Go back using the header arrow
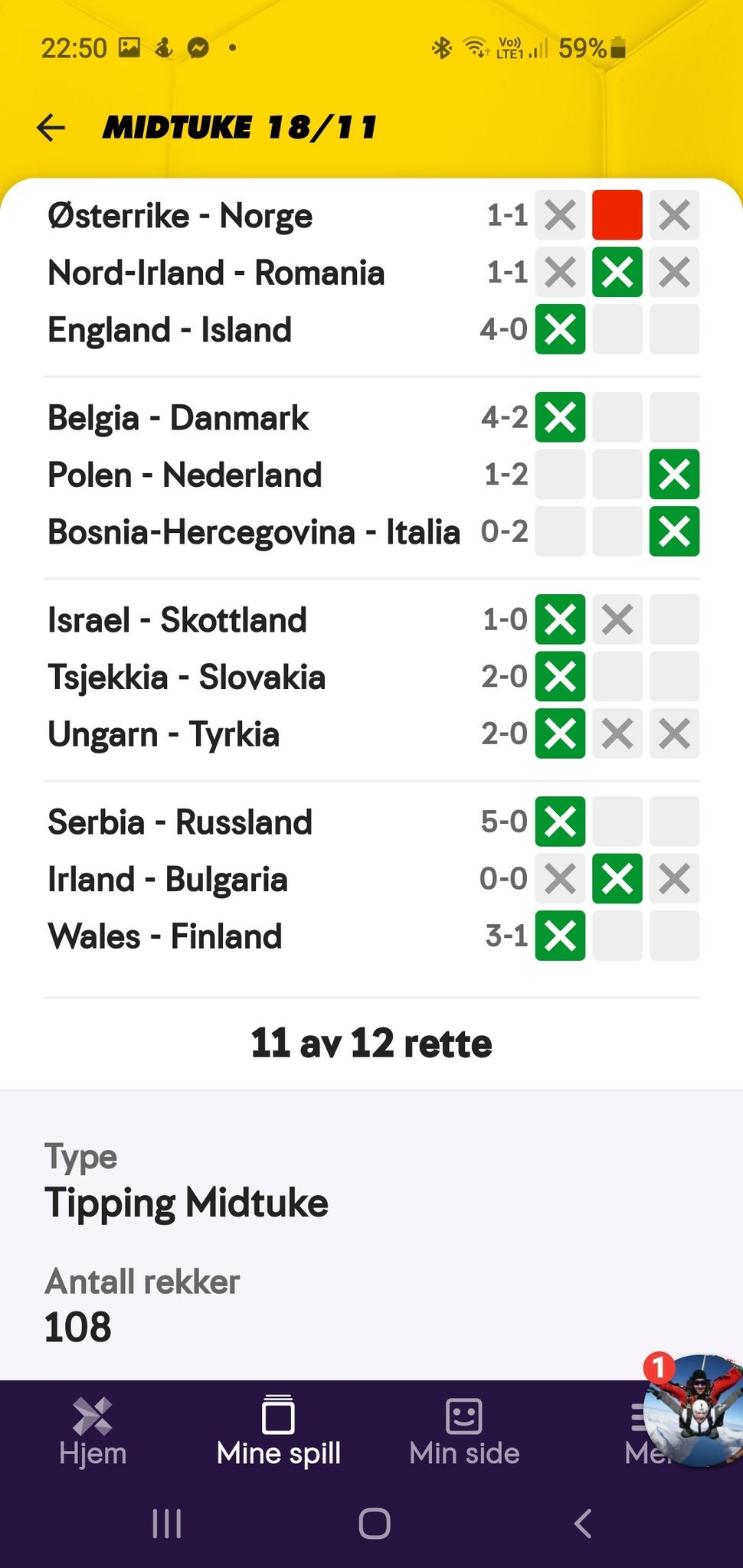 [x=51, y=127]
